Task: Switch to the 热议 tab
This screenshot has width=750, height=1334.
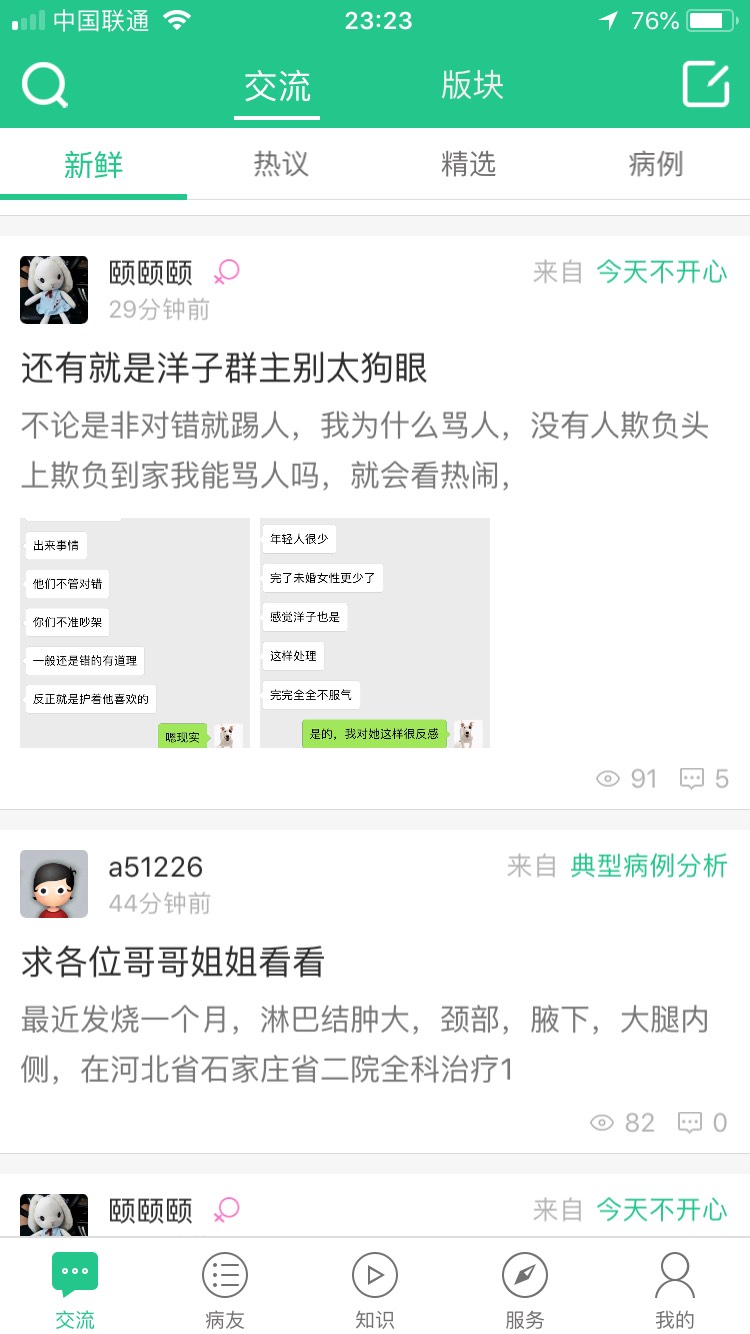Action: pyautogui.click(x=281, y=164)
